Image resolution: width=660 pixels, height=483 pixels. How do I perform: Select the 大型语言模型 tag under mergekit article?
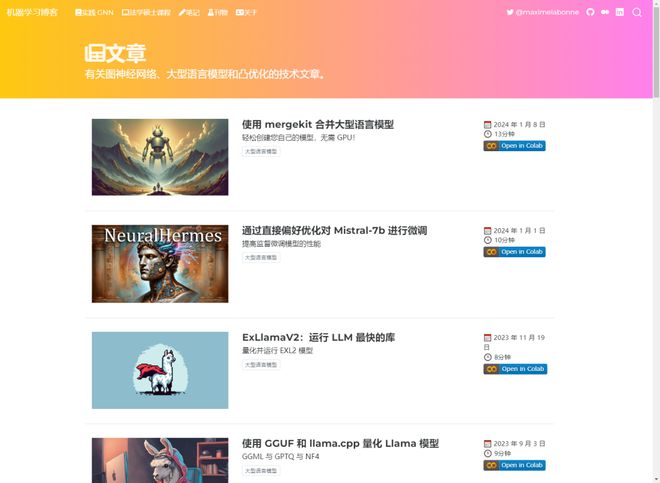(261, 151)
